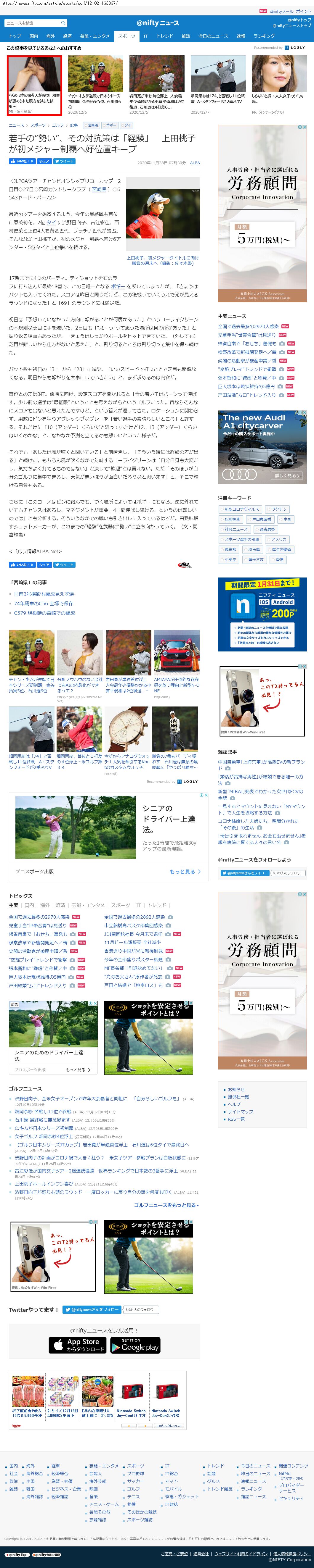Tap the Google Play download button
The image size is (314, 1568).
135,1345
